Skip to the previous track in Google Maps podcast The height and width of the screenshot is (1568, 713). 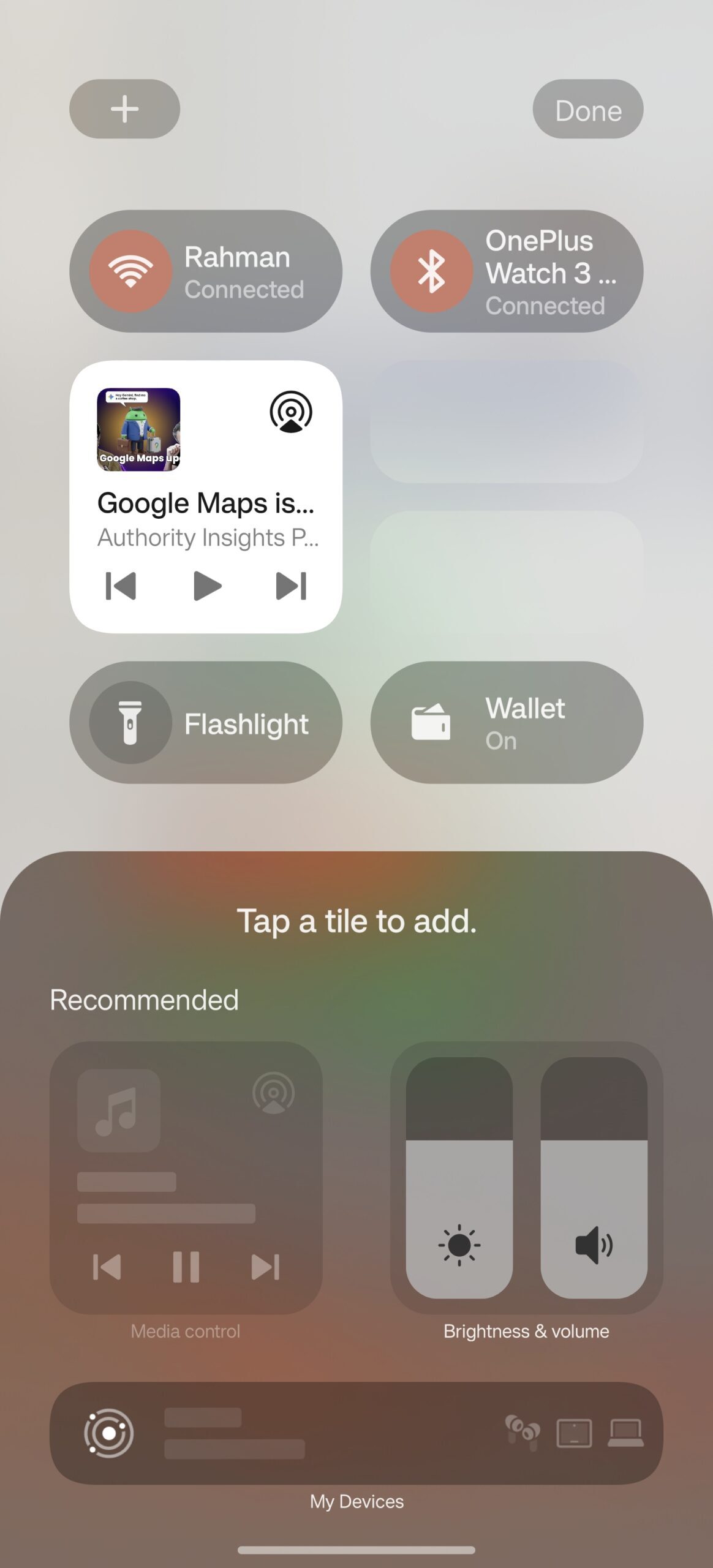point(121,586)
